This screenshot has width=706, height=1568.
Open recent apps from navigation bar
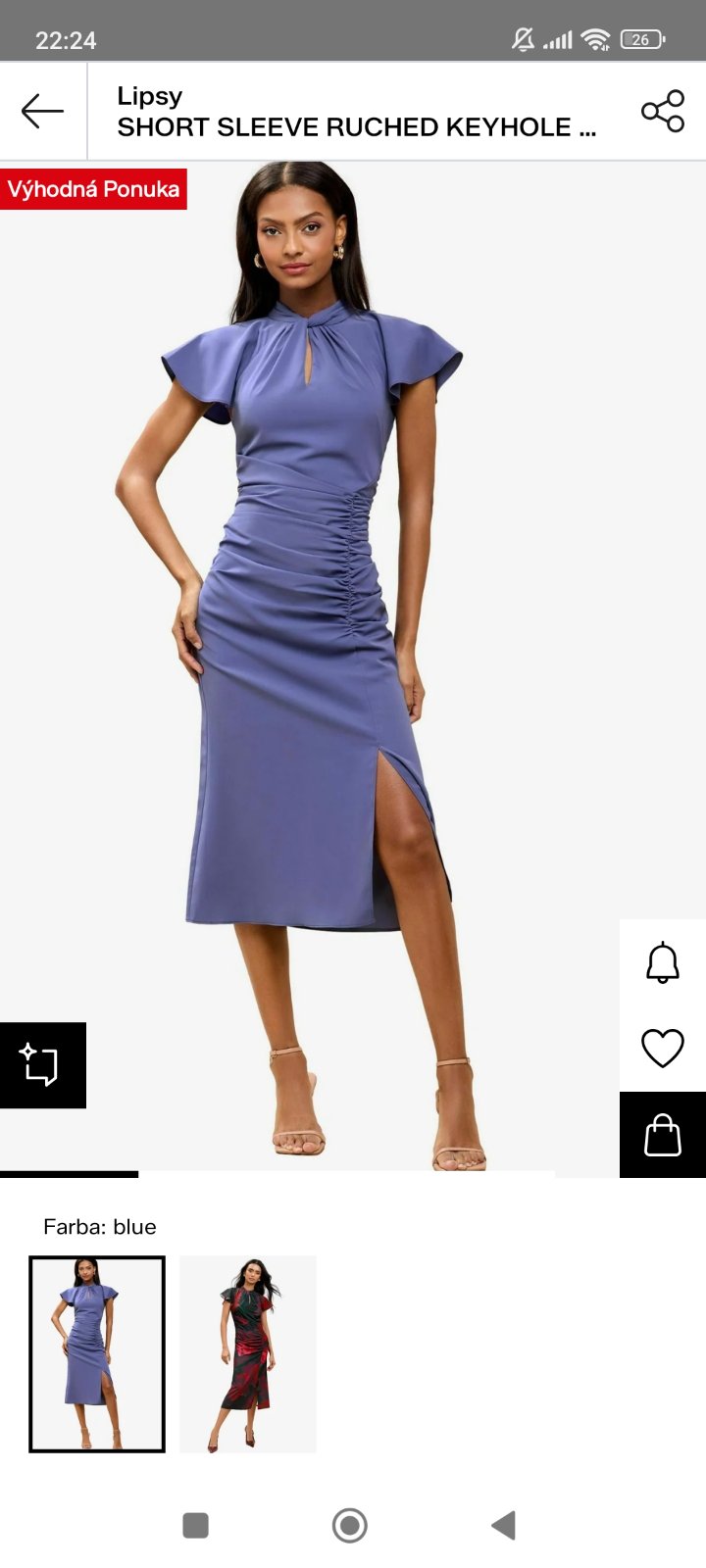pyautogui.click(x=196, y=1525)
